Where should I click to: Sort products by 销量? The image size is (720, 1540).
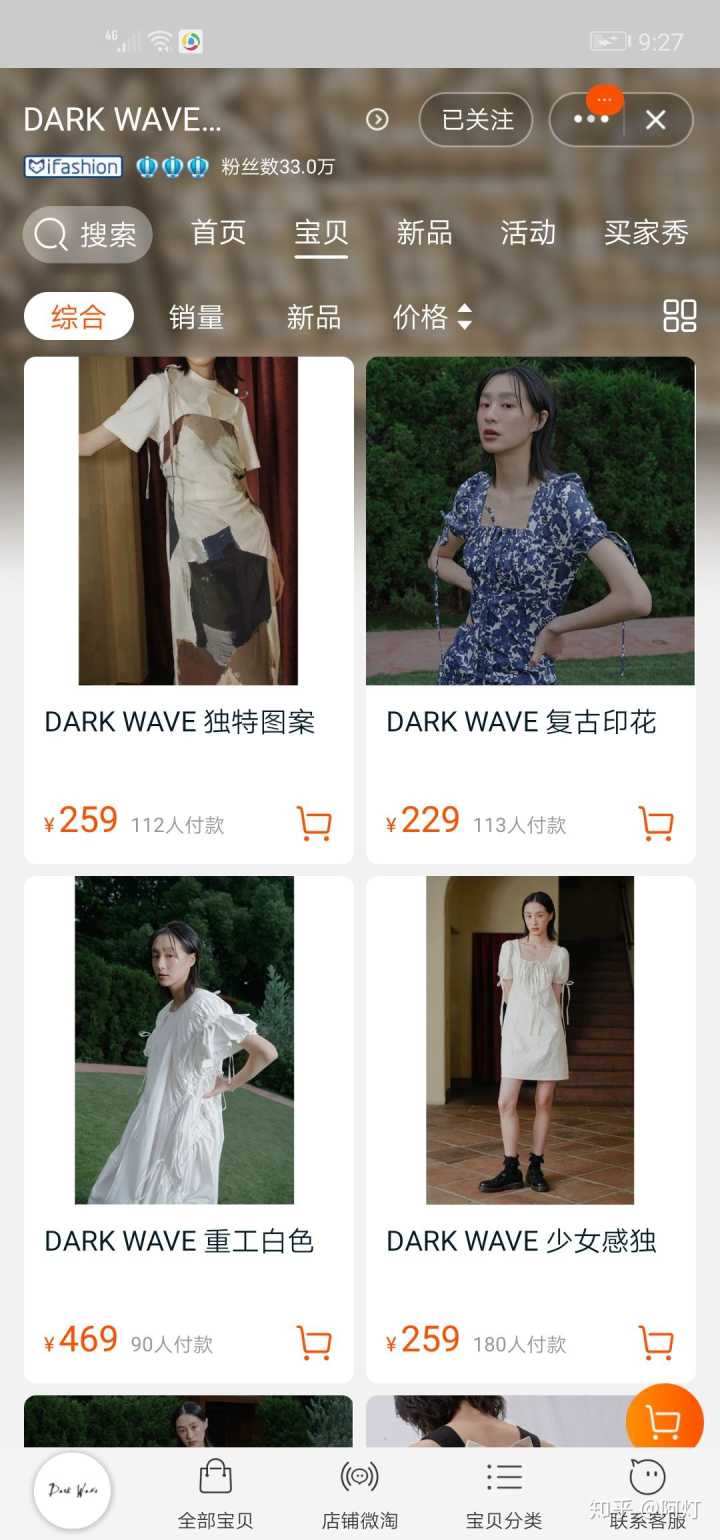pos(196,317)
